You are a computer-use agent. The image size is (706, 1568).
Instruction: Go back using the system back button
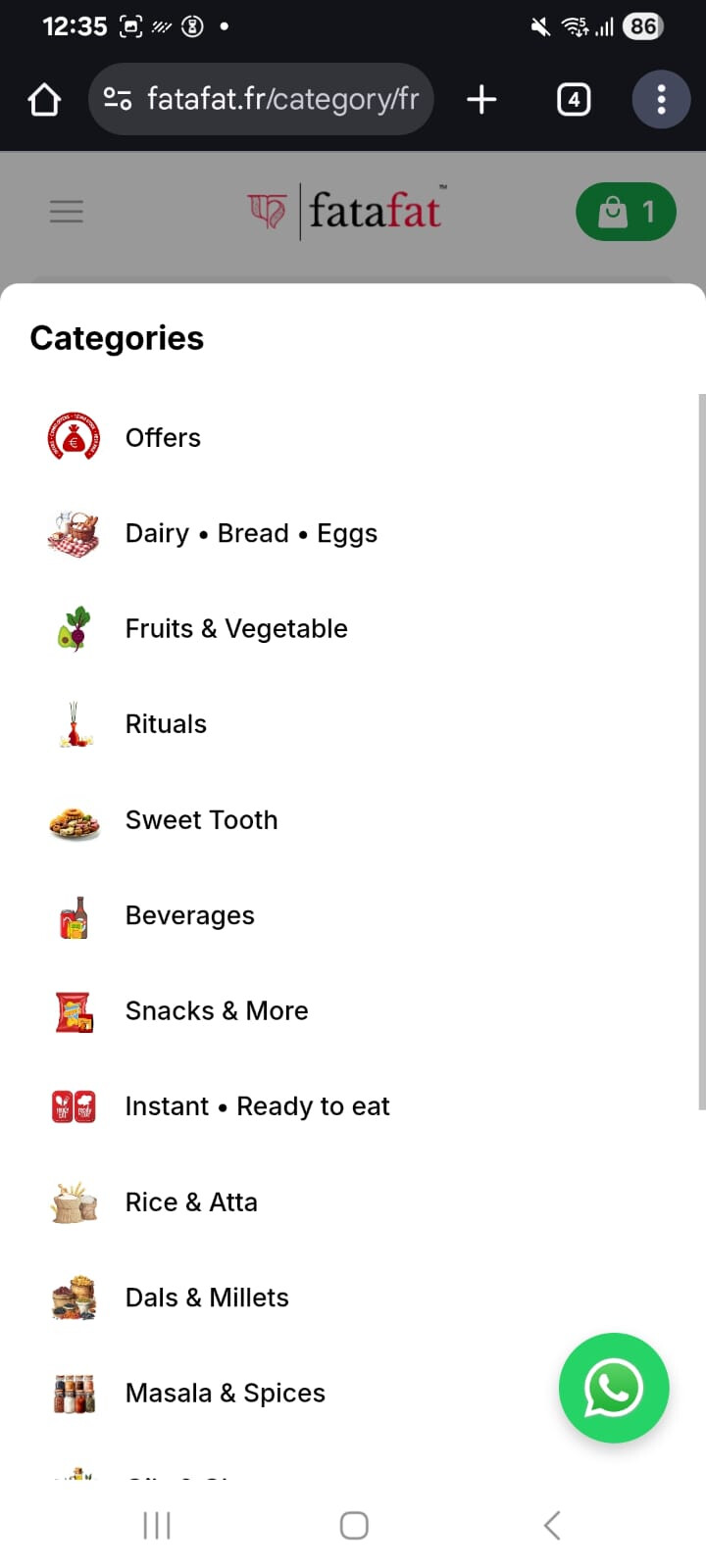(x=551, y=1525)
